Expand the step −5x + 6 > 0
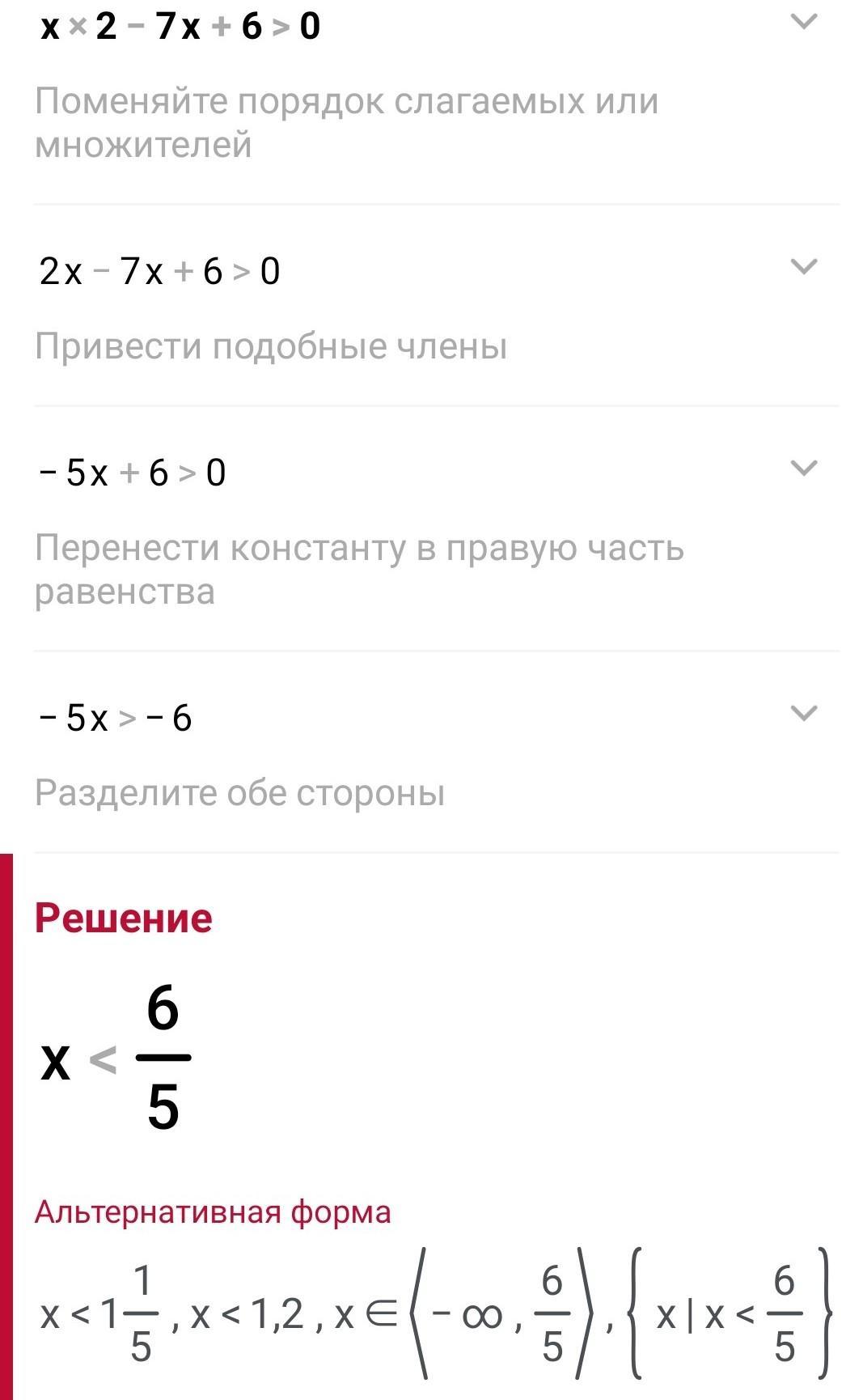Screen dimensions: 863x1400 803,468
